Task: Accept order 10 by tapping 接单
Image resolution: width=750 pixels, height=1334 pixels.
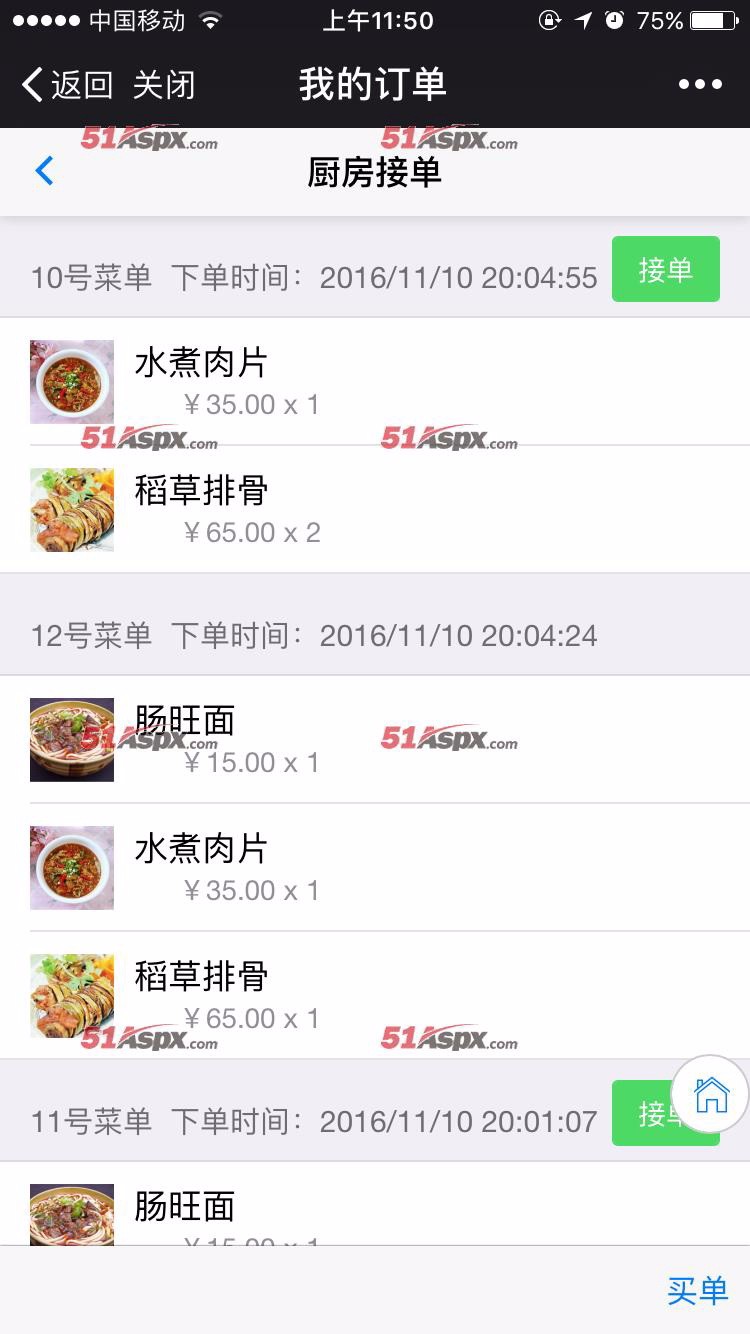Action: click(x=666, y=268)
